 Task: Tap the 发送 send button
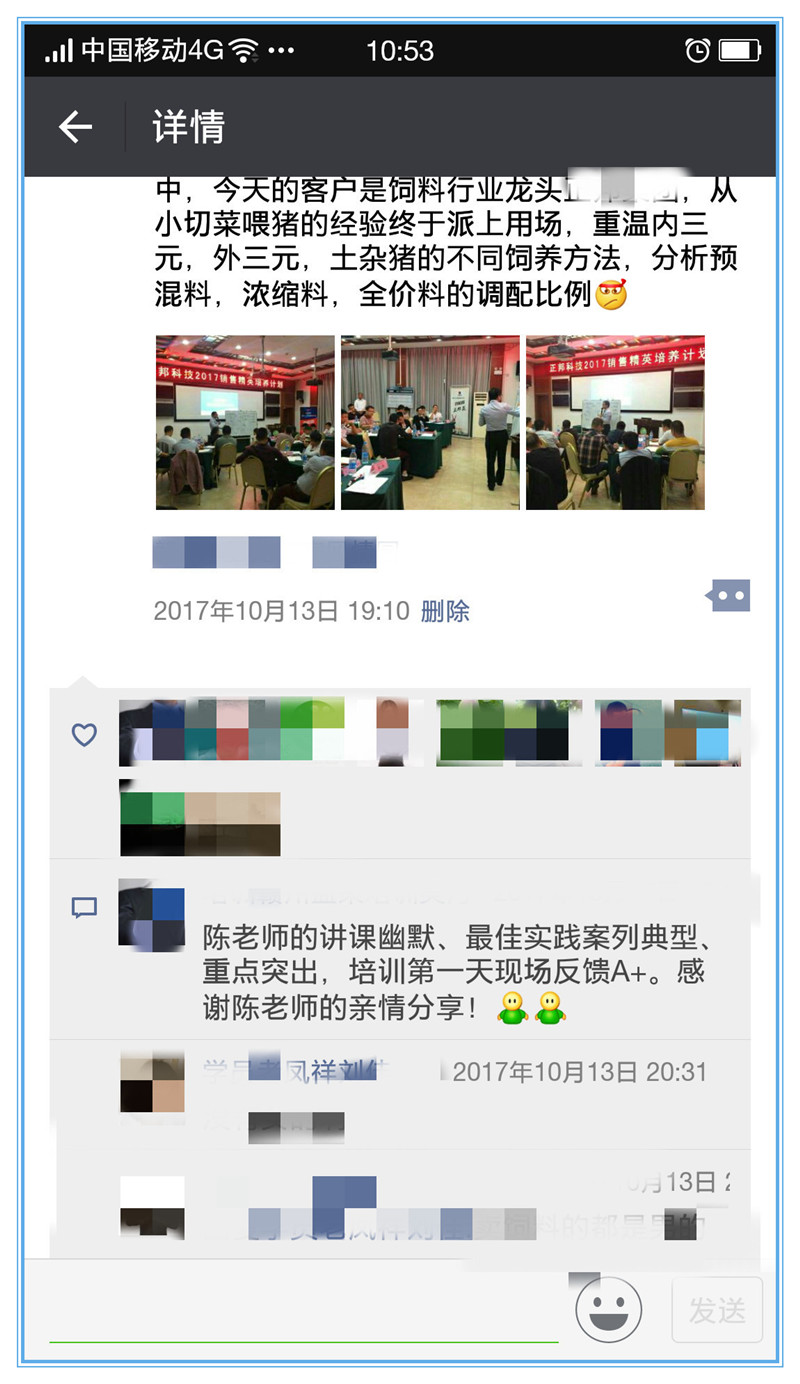coord(717,1310)
